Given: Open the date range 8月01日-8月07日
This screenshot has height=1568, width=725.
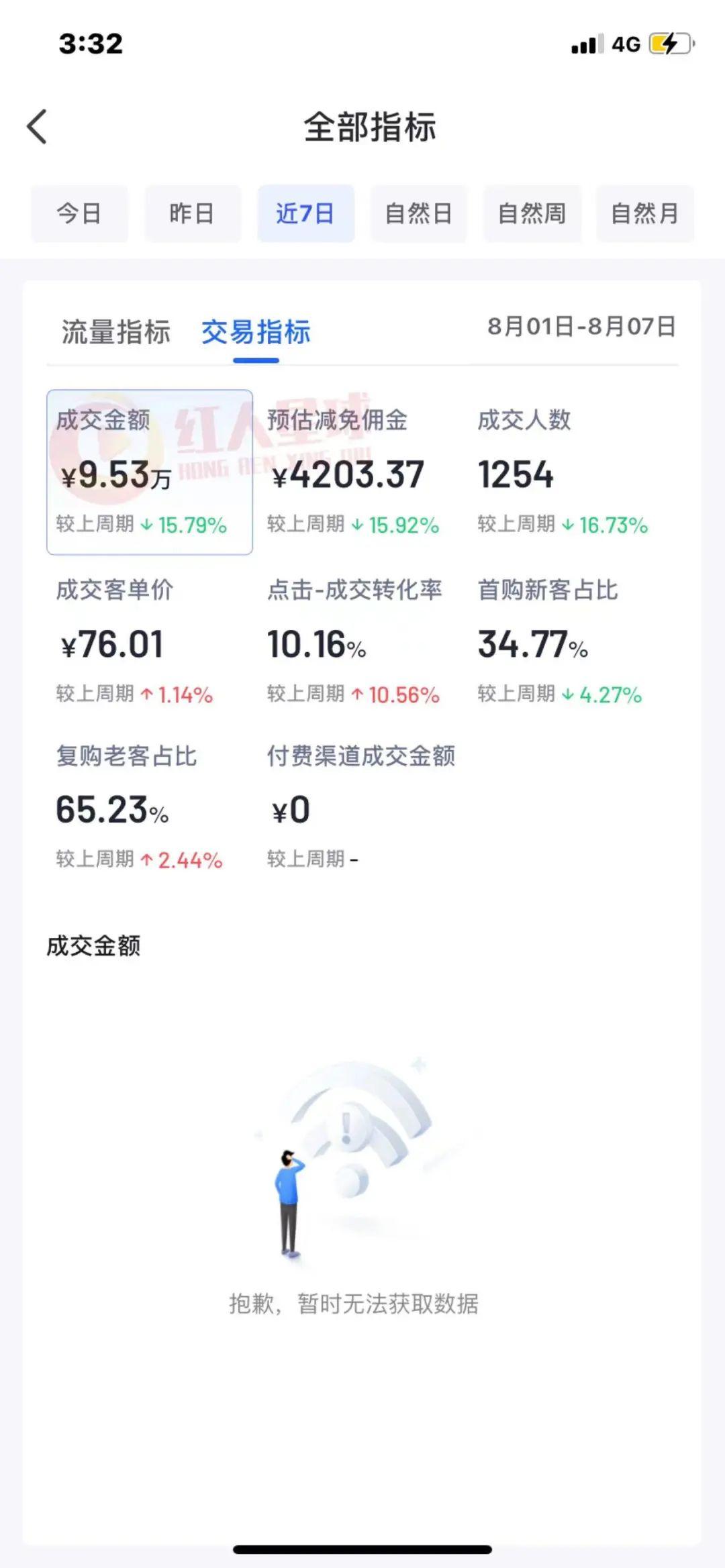Looking at the screenshot, I should (x=581, y=329).
